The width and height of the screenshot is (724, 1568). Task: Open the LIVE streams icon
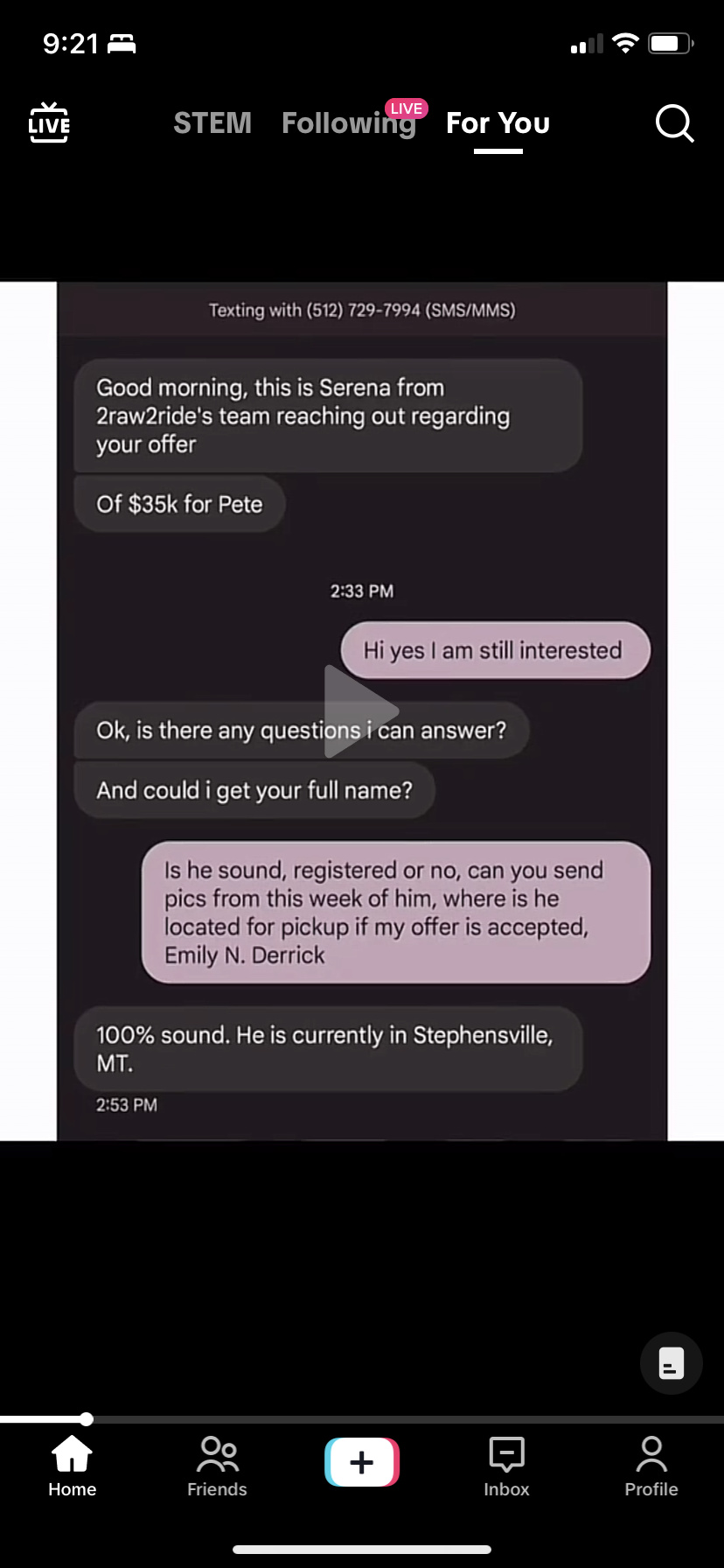point(49,122)
